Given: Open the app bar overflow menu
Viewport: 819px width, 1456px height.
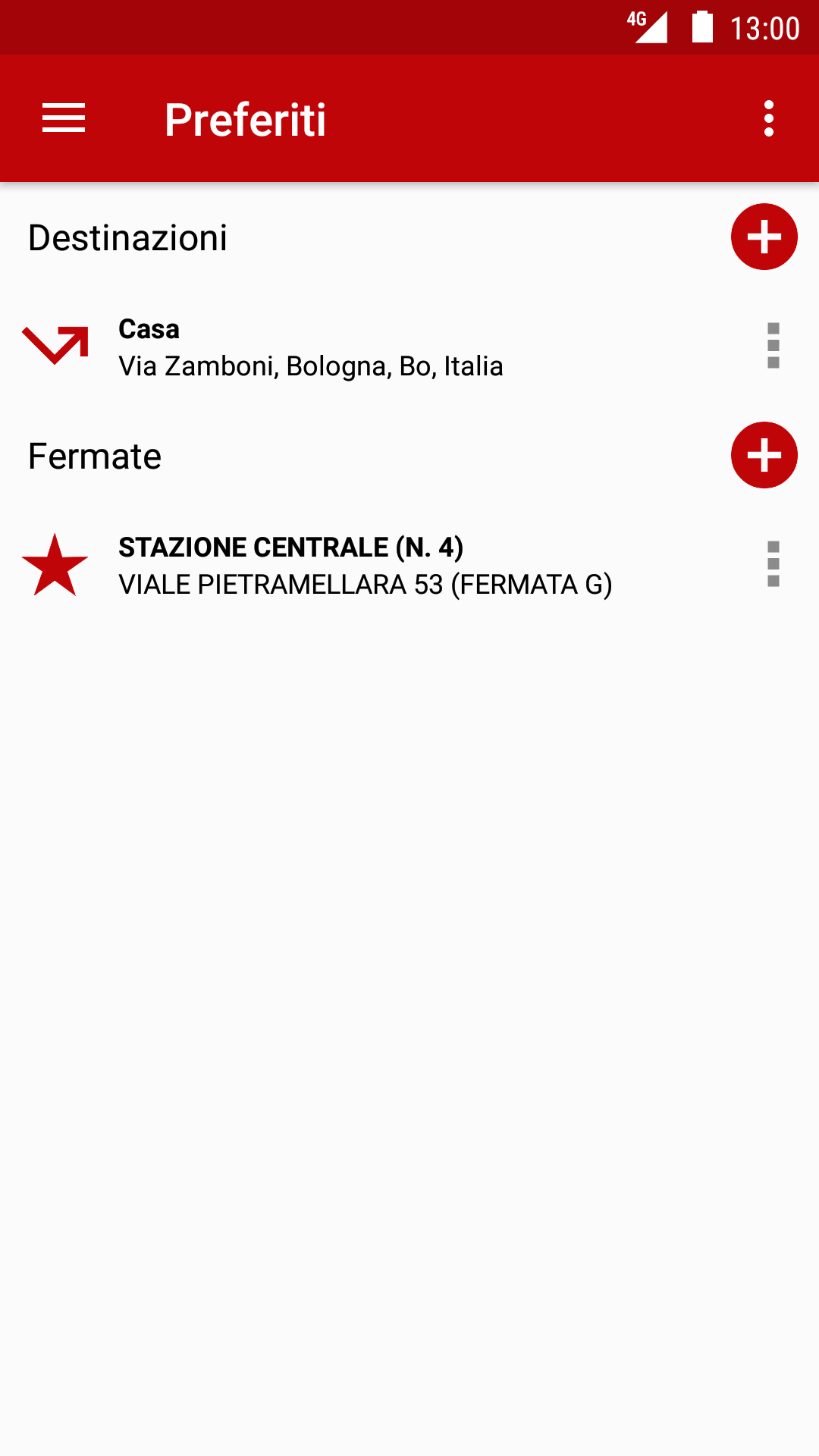Looking at the screenshot, I should pos(769,118).
